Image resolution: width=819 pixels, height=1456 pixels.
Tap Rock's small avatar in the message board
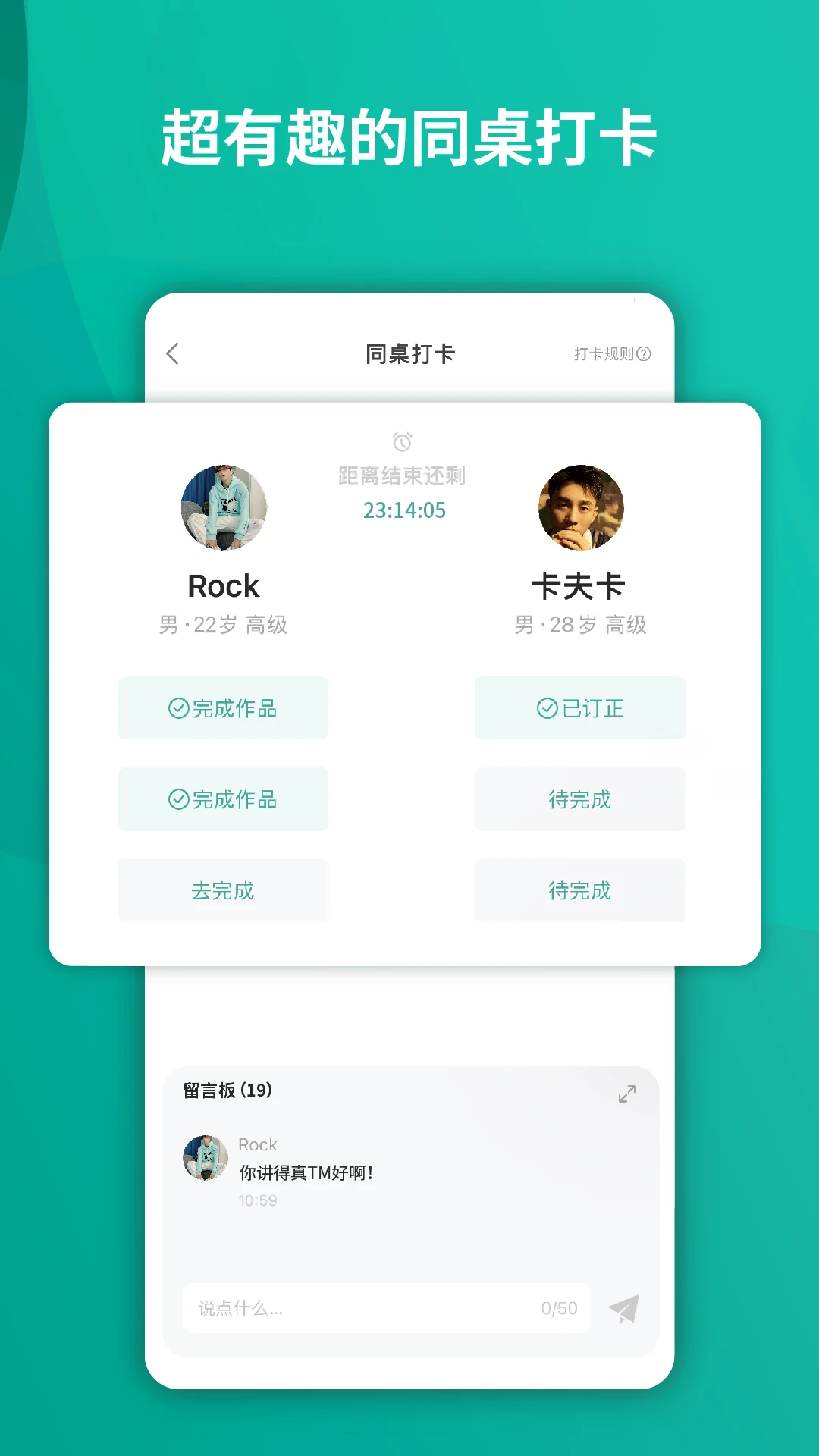click(204, 1159)
